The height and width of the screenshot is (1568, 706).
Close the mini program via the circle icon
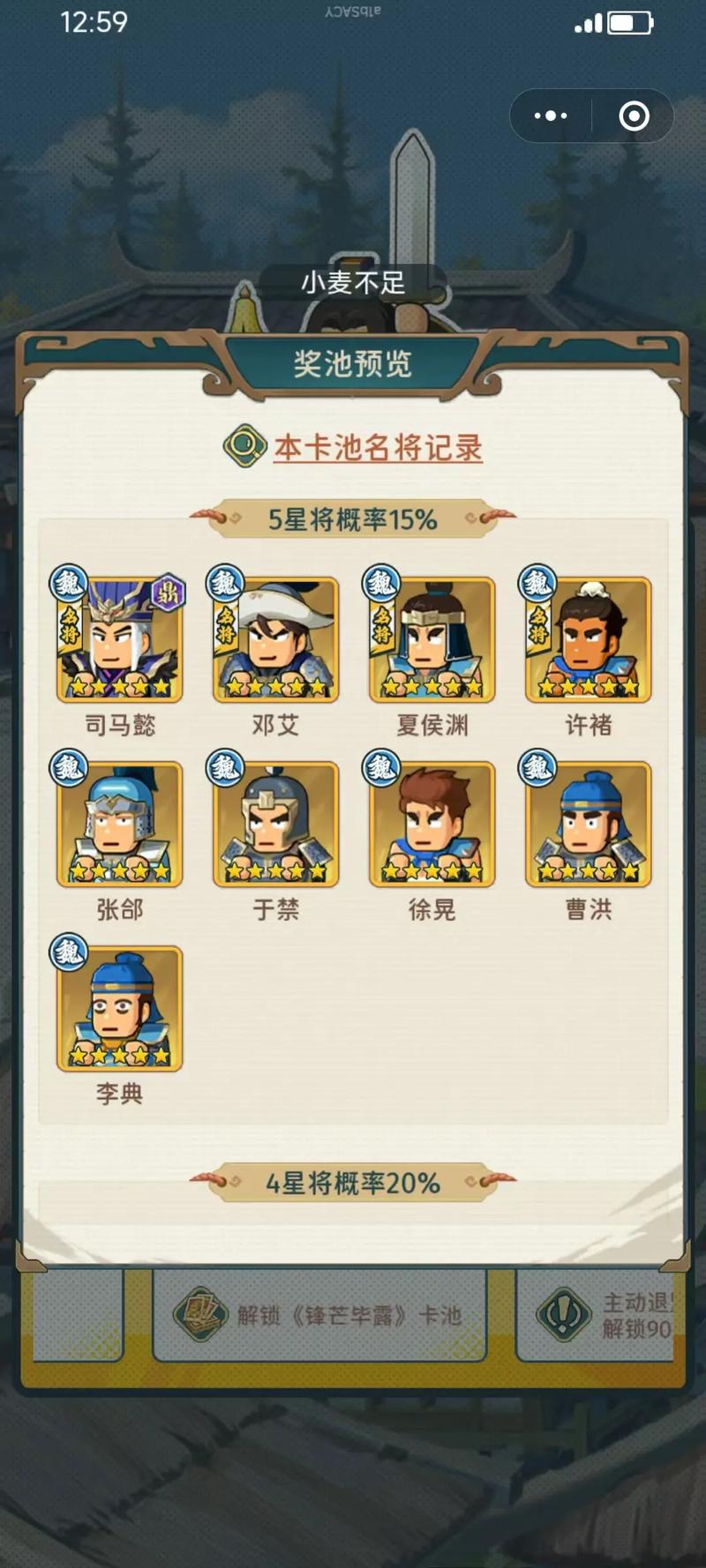tap(634, 116)
